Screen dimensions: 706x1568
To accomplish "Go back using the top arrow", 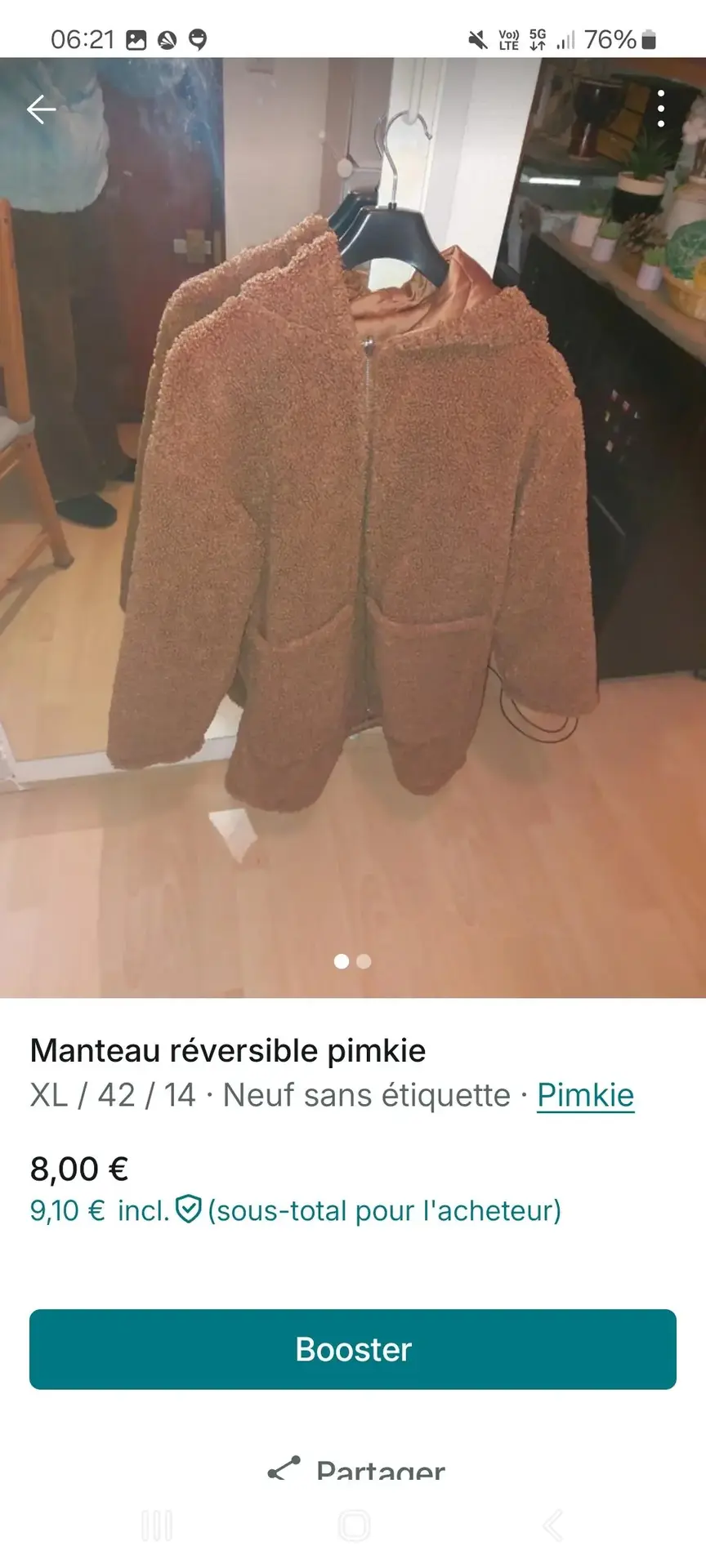I will [41, 109].
